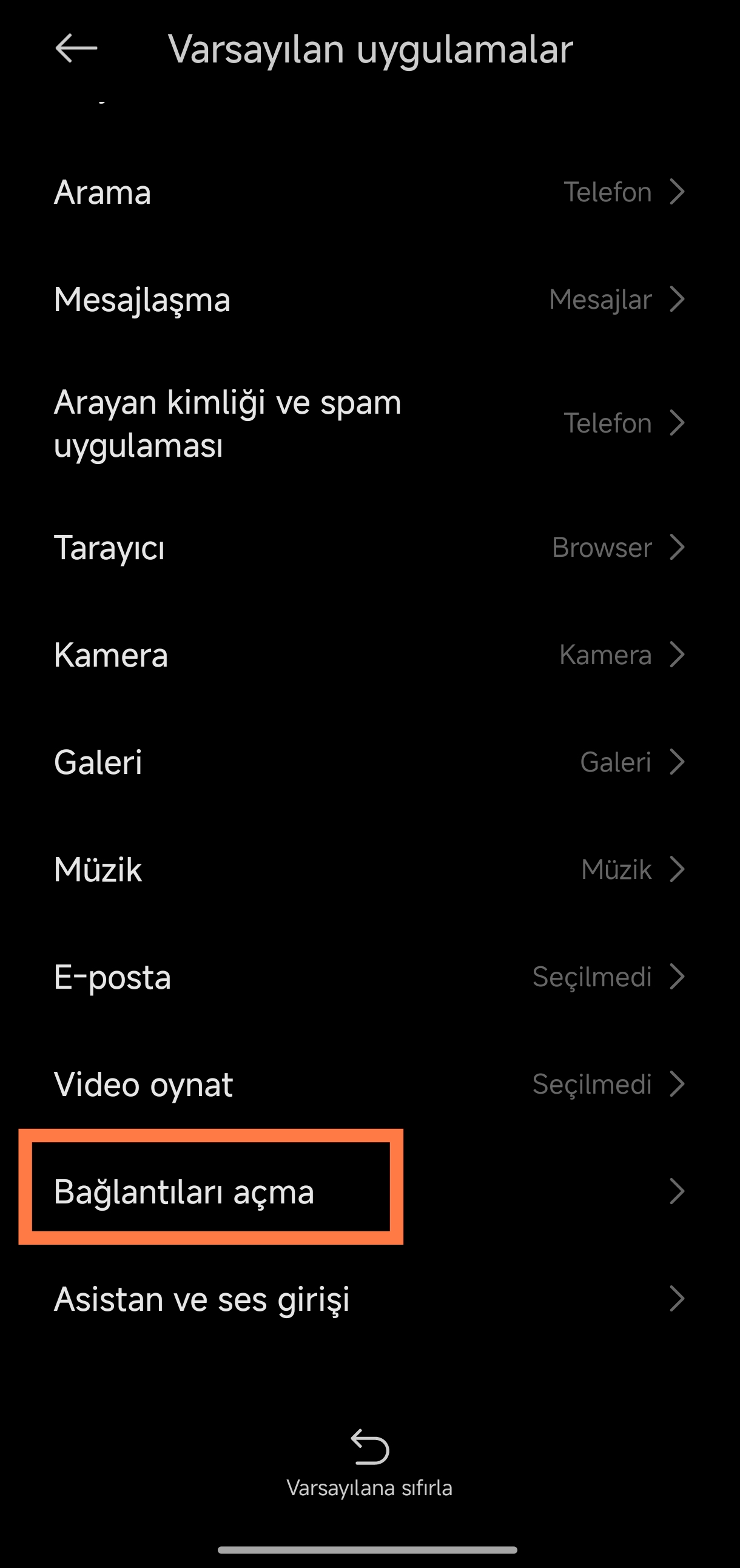Viewport: 740px width, 1568px height.
Task: Set a default Video oynat app
Action: (370, 1084)
